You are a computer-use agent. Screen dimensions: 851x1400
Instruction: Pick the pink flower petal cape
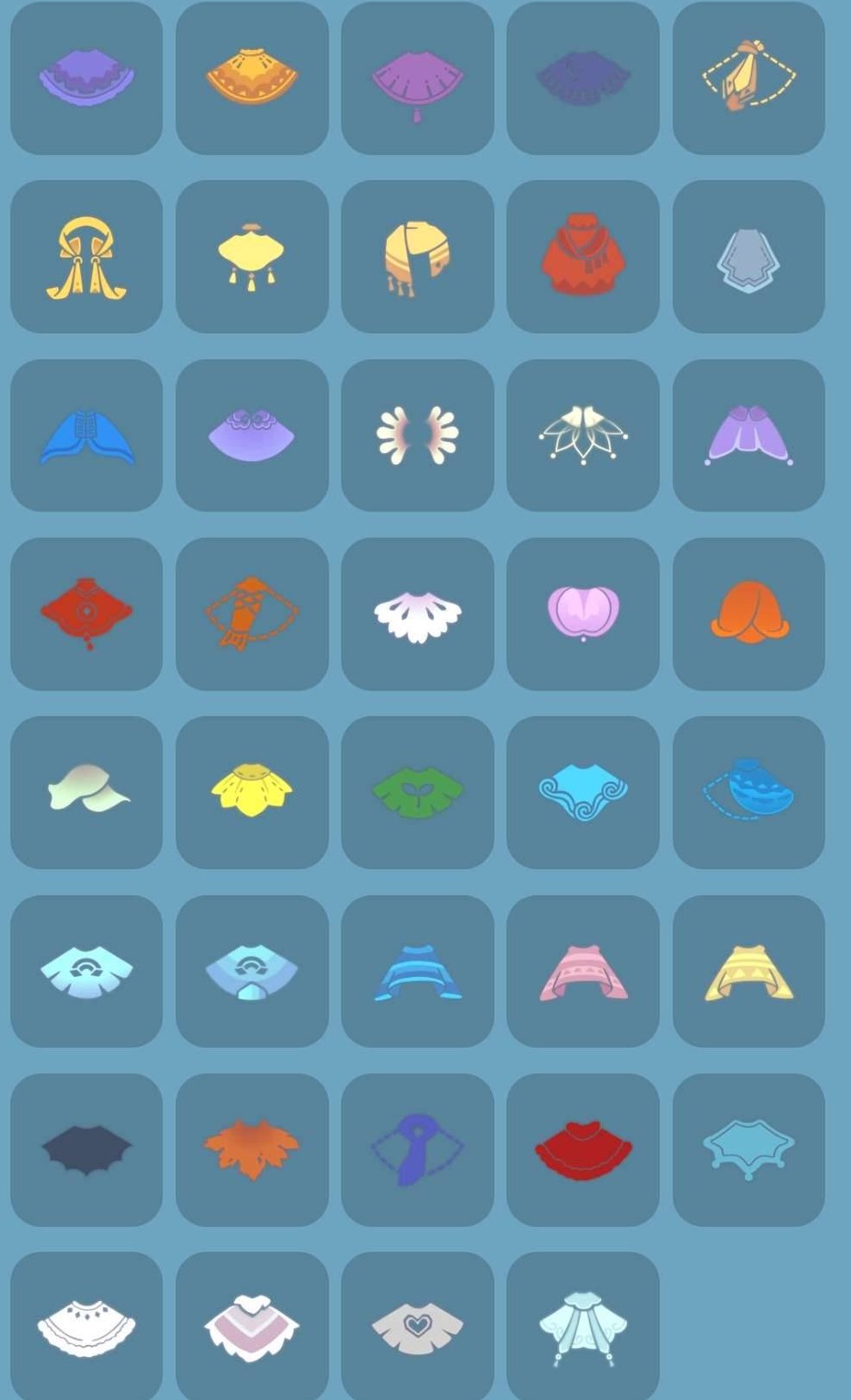pyautogui.click(x=582, y=613)
